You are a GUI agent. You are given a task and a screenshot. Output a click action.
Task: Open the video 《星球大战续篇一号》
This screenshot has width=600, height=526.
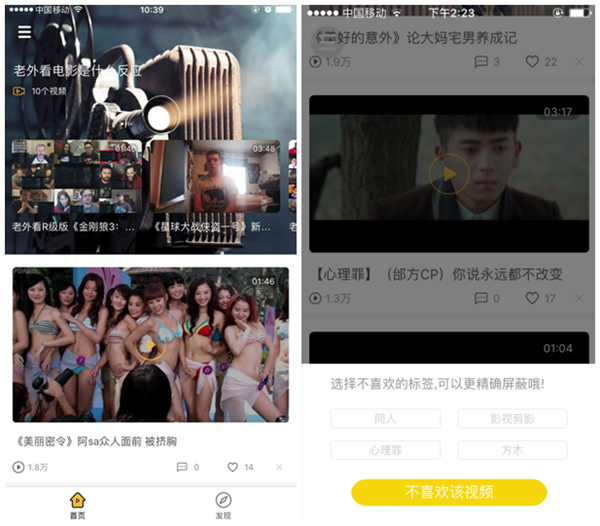coord(214,185)
